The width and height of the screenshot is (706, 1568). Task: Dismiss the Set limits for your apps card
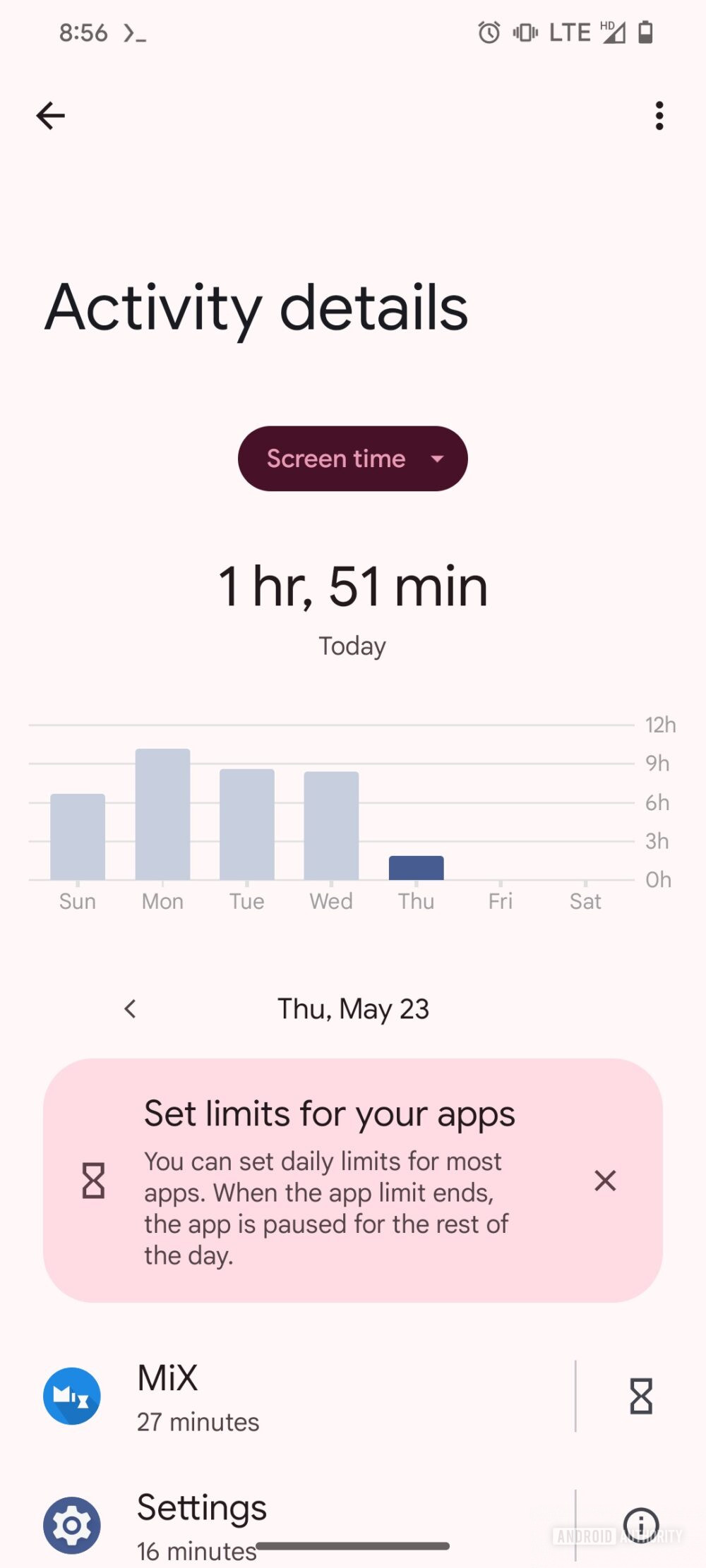click(x=605, y=1181)
